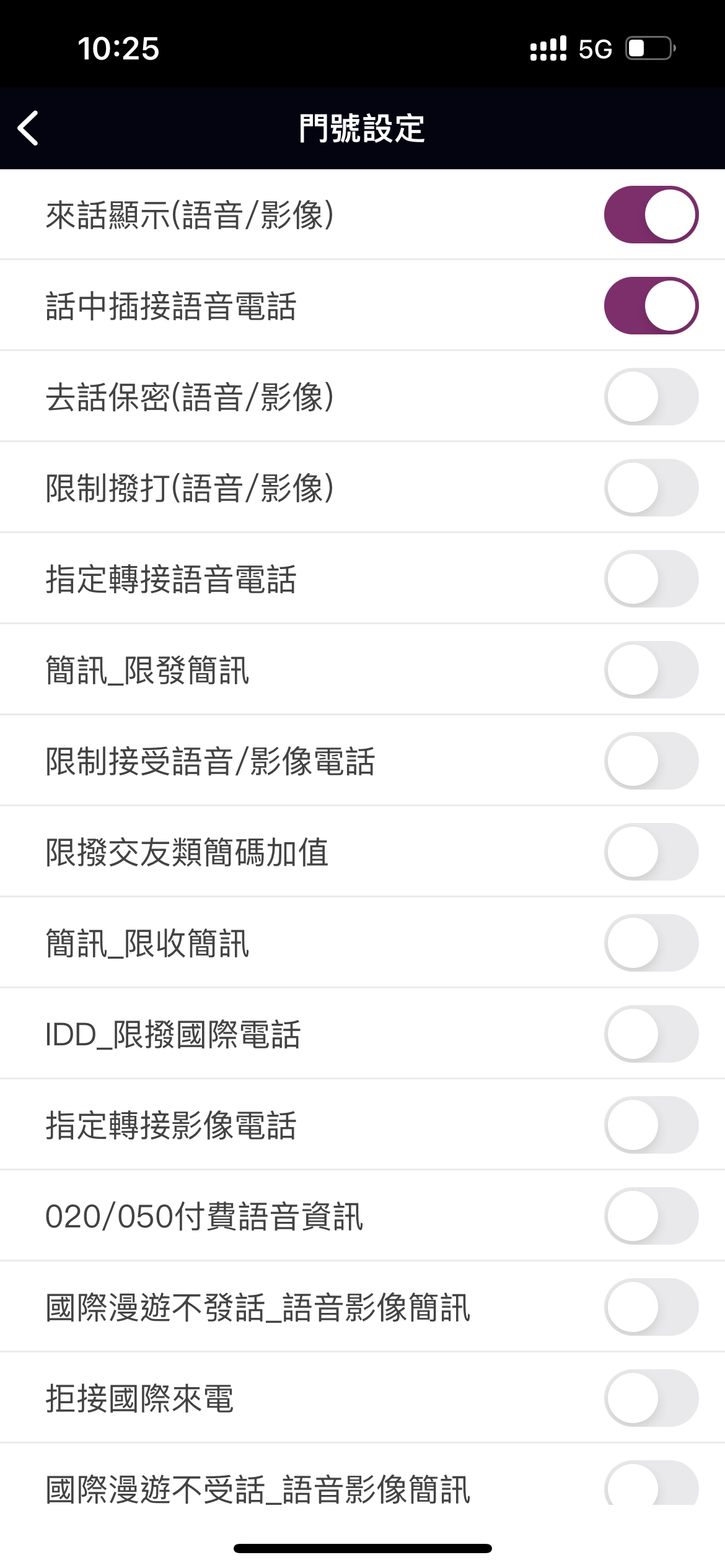Switch on 限制接受語音/影像電話
Viewport: 725px width, 1568px height.
651,760
